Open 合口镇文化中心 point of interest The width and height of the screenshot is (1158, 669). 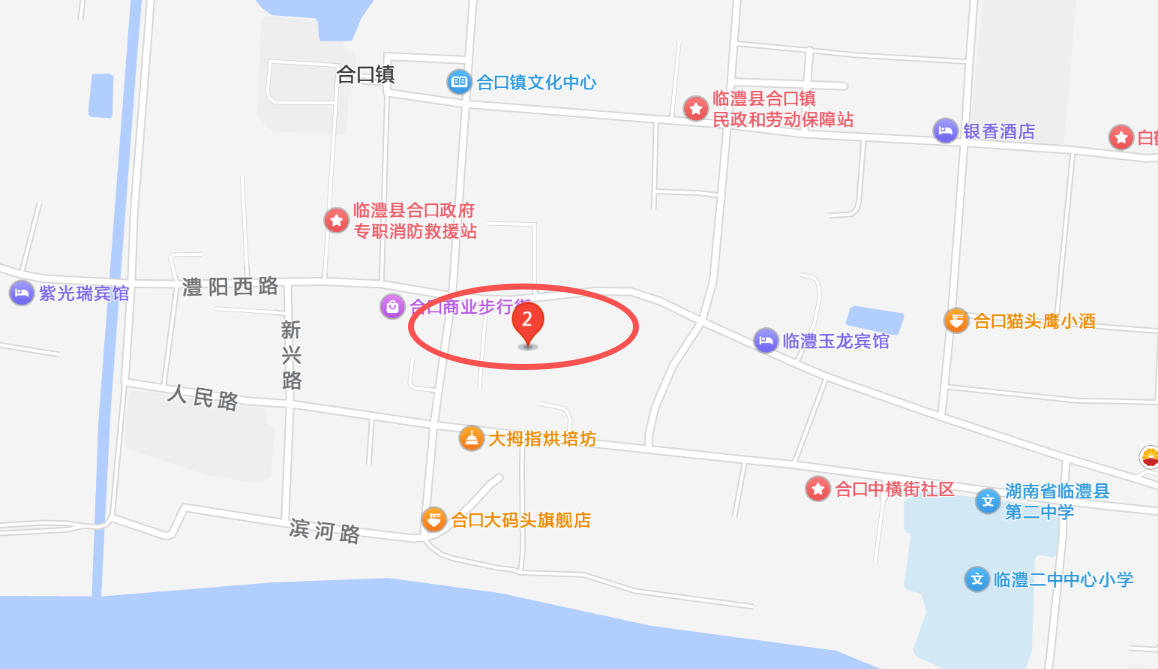coord(459,82)
